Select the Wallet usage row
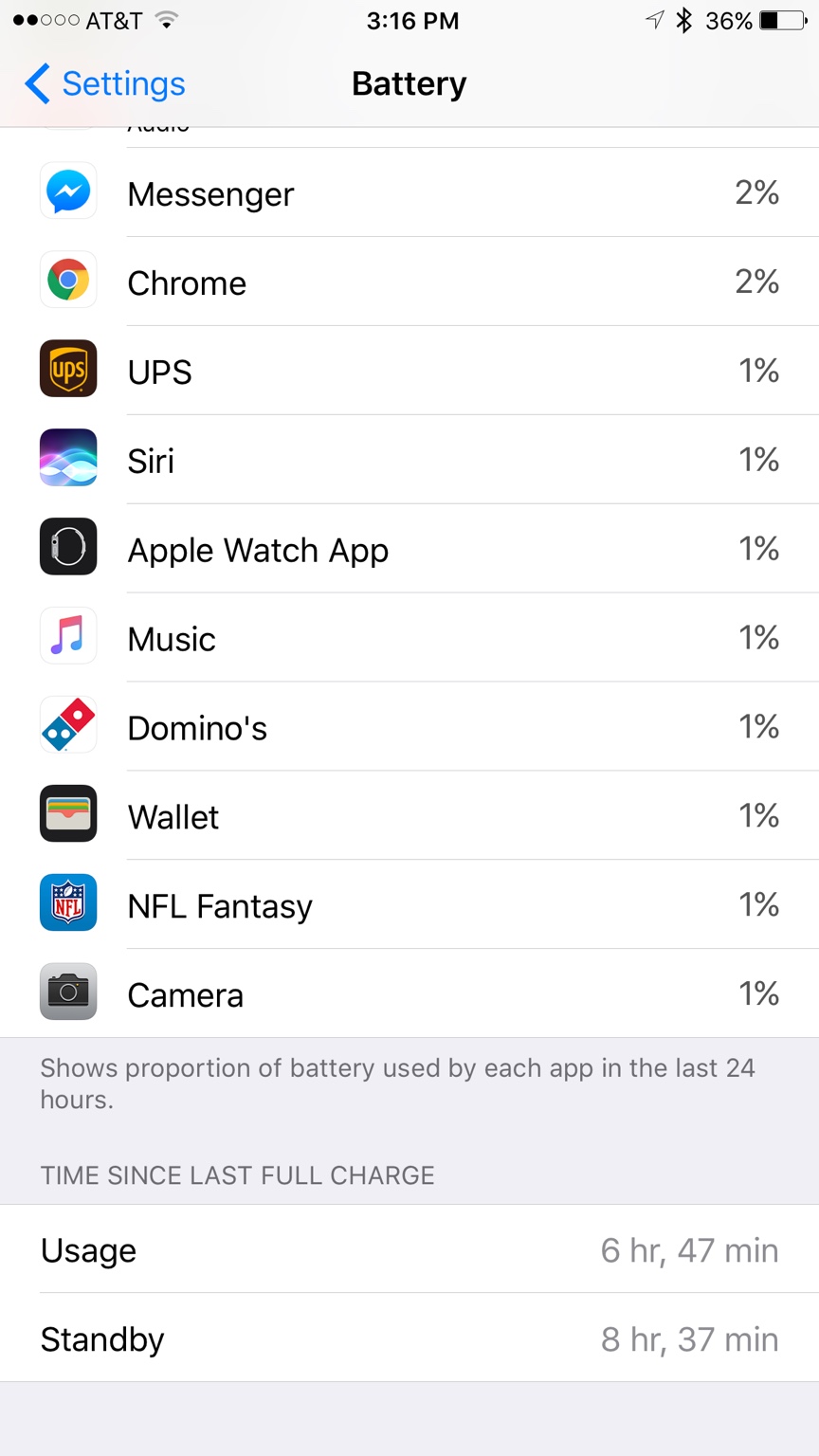 point(409,817)
